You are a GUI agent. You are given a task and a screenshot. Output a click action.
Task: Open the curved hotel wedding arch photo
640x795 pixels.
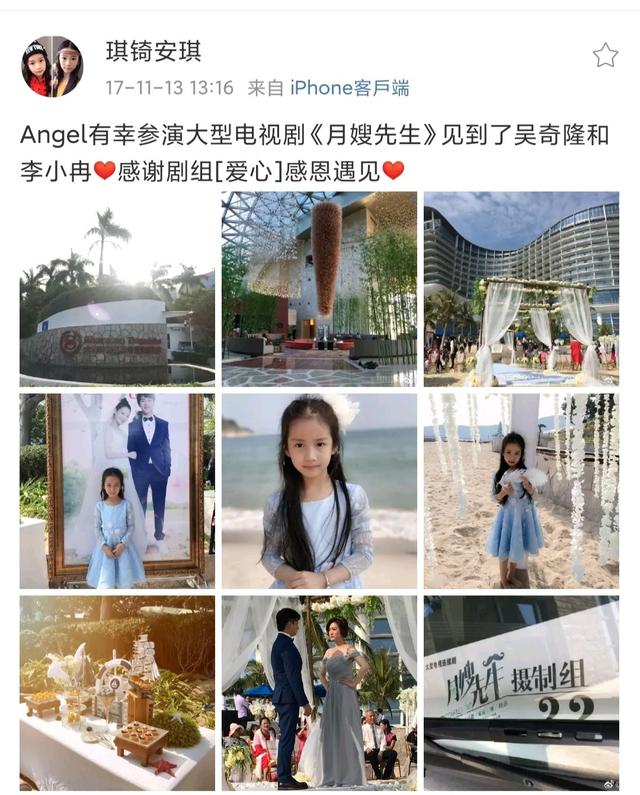pos(521,289)
